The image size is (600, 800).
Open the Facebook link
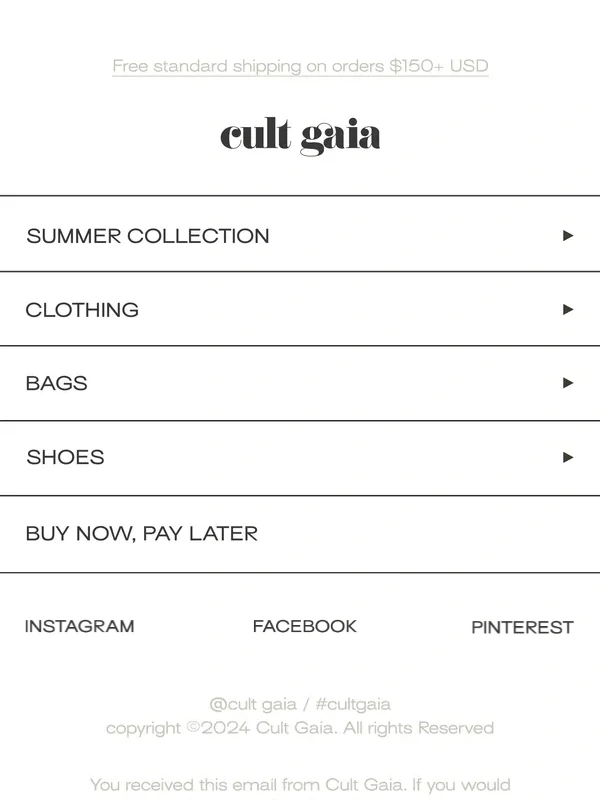point(304,627)
